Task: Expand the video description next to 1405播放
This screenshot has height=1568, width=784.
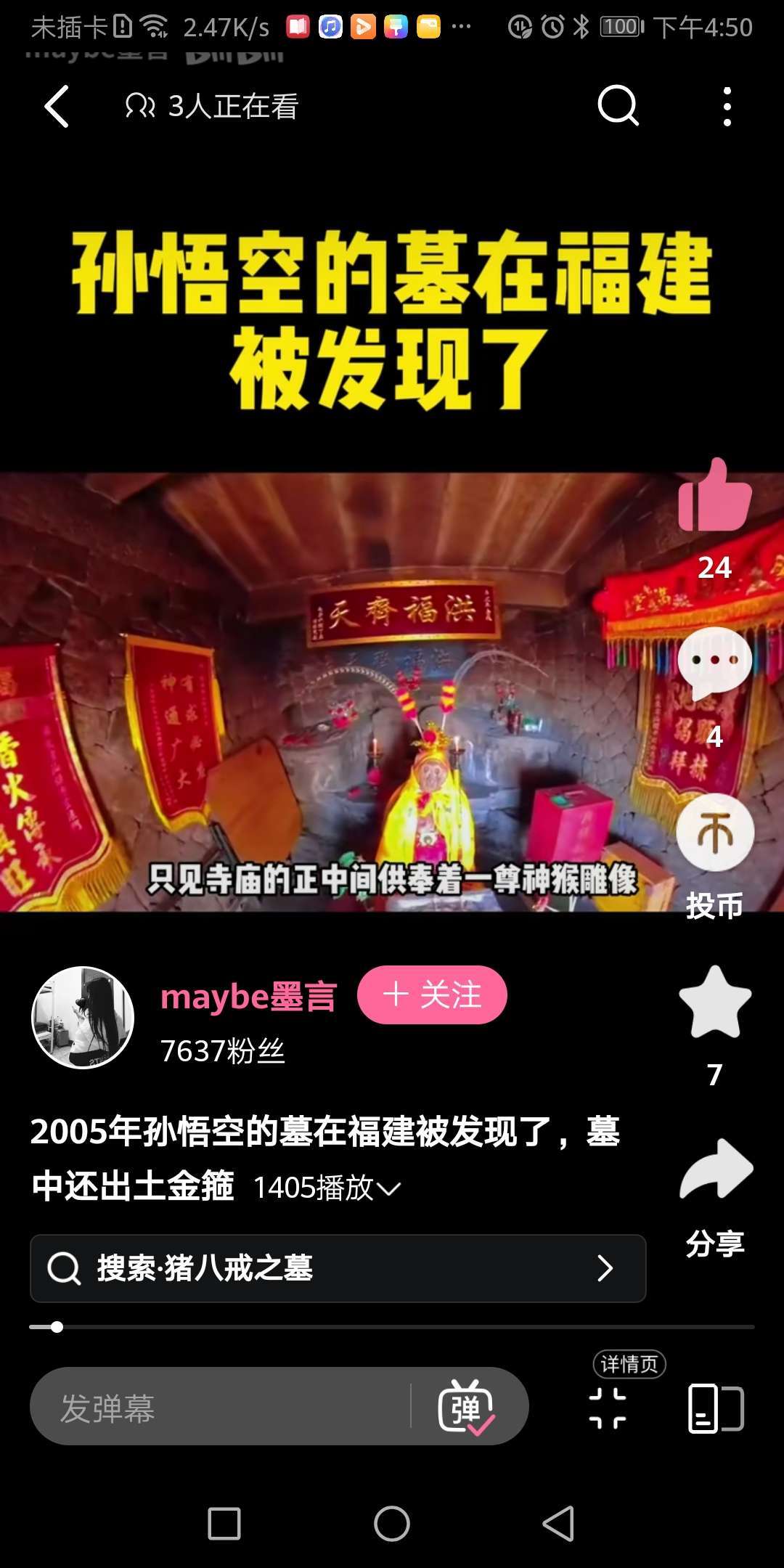Action: coord(388,1188)
